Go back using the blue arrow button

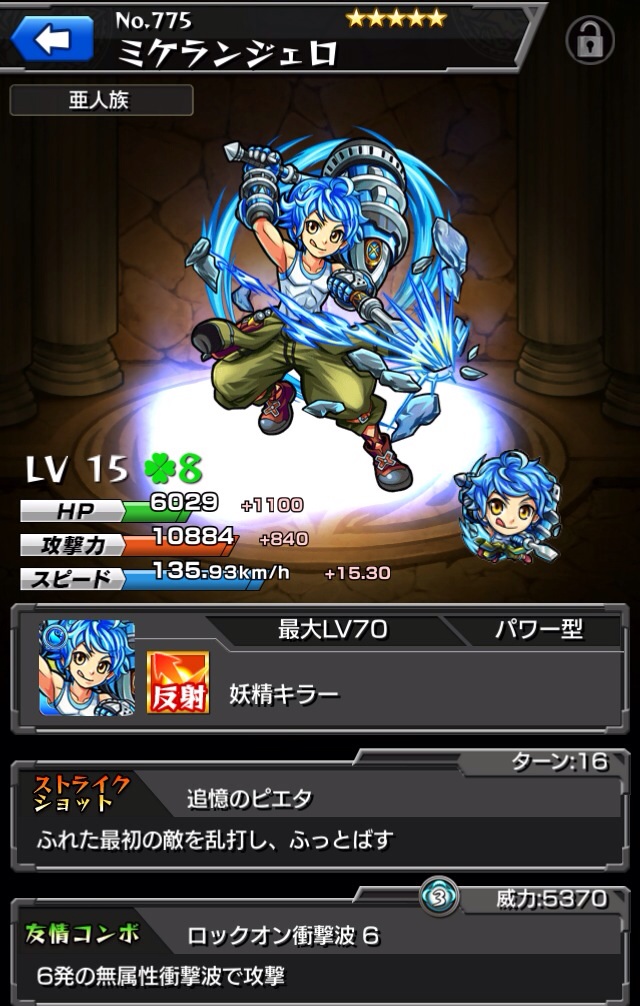[x=52, y=39]
